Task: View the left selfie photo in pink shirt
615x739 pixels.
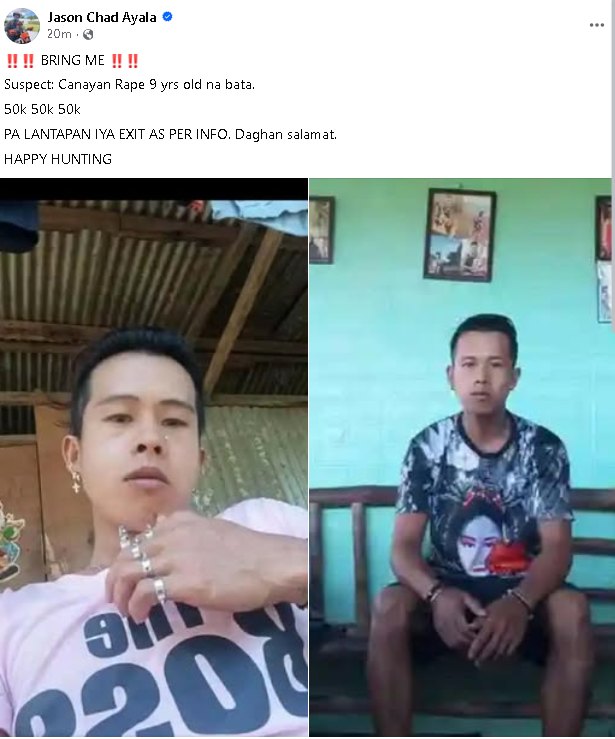Action: tap(154, 458)
